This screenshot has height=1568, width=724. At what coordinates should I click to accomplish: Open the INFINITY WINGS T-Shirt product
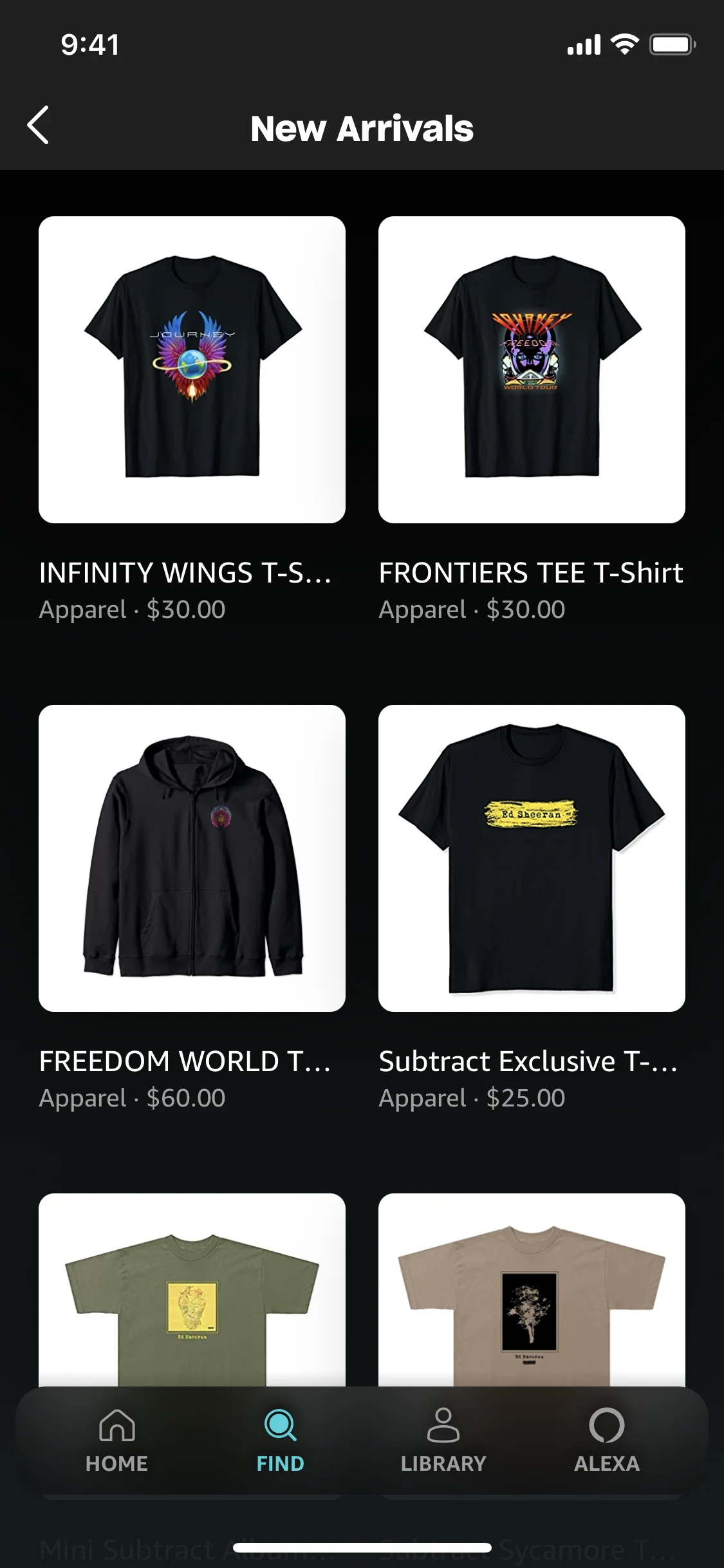pyautogui.click(x=192, y=369)
